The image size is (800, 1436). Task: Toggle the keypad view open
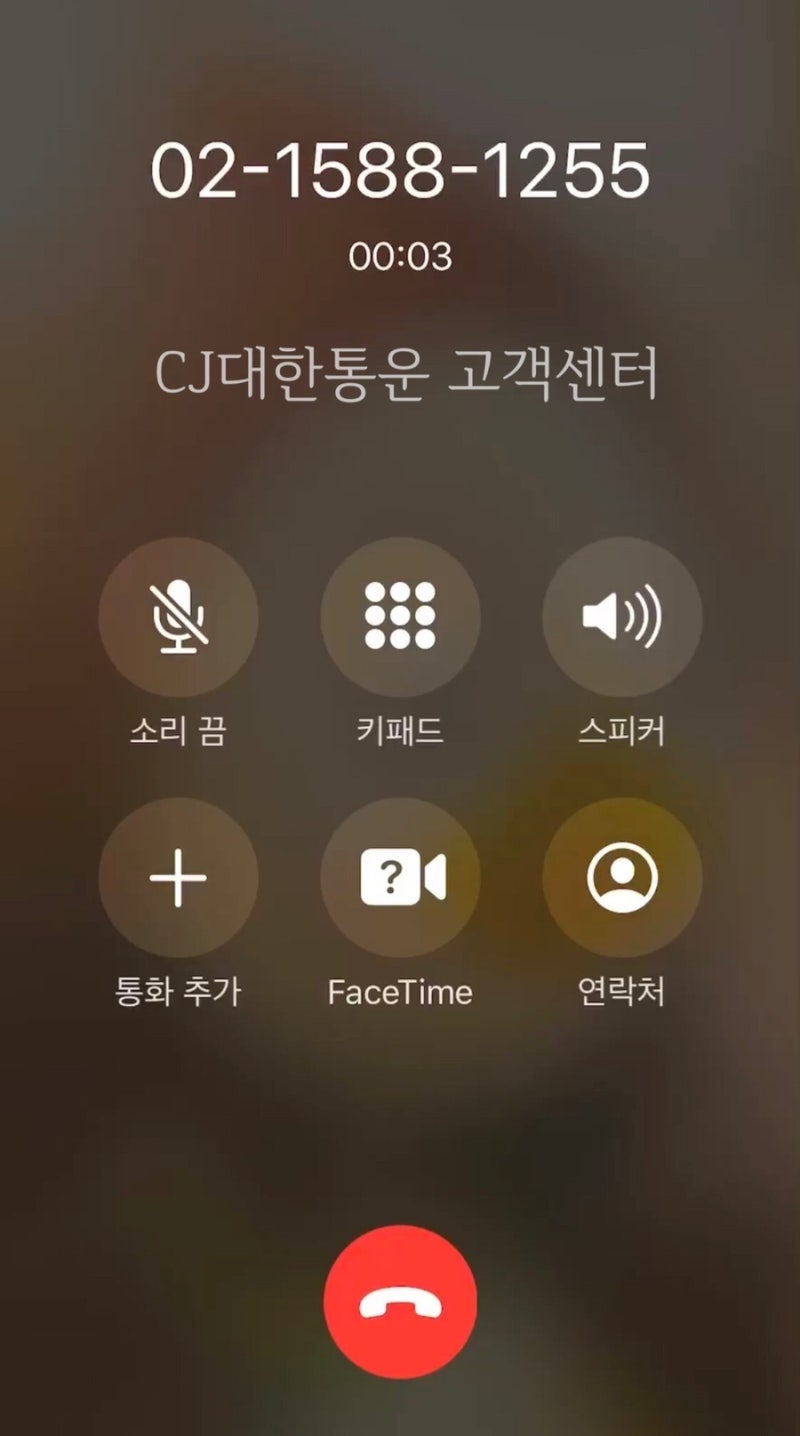click(400, 618)
